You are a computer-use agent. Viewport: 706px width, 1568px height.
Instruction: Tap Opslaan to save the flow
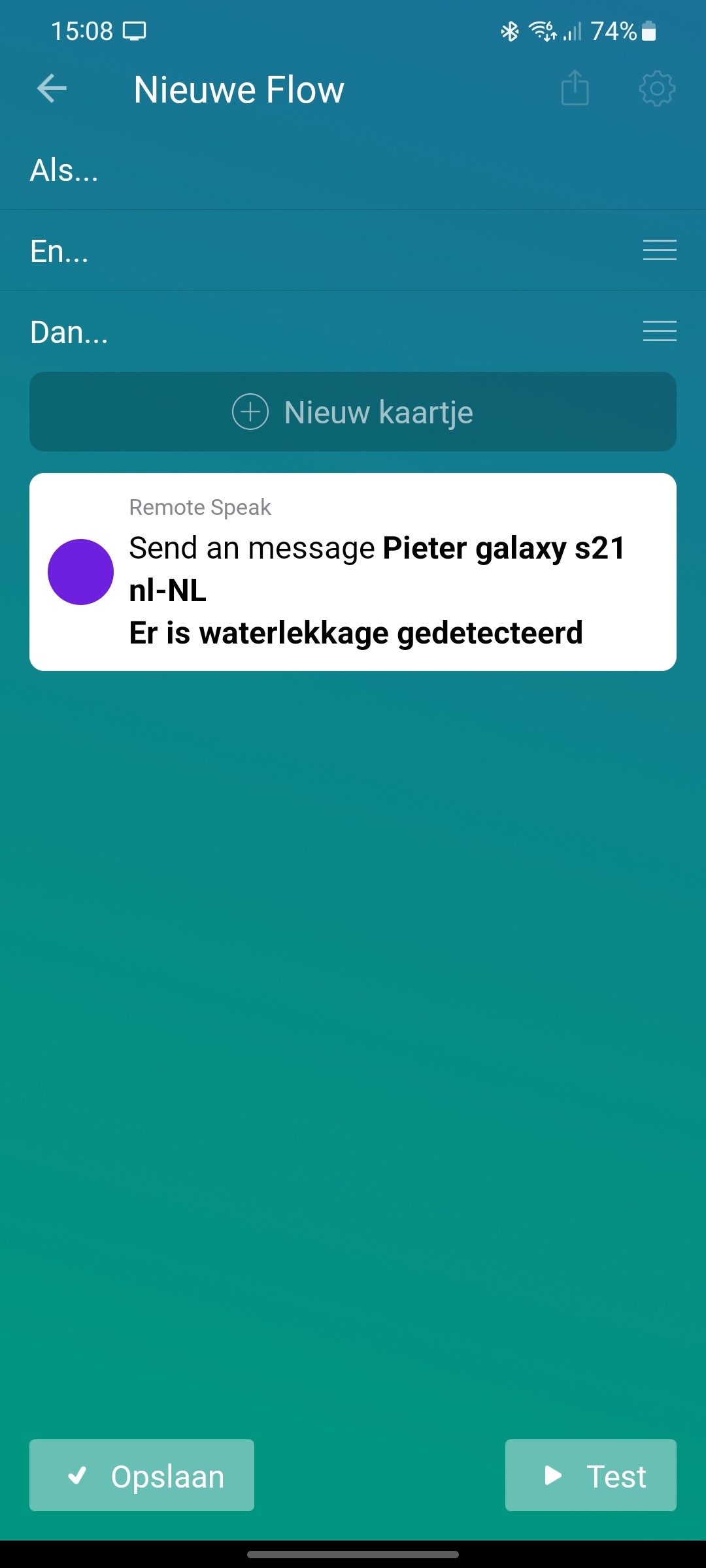point(142,1475)
